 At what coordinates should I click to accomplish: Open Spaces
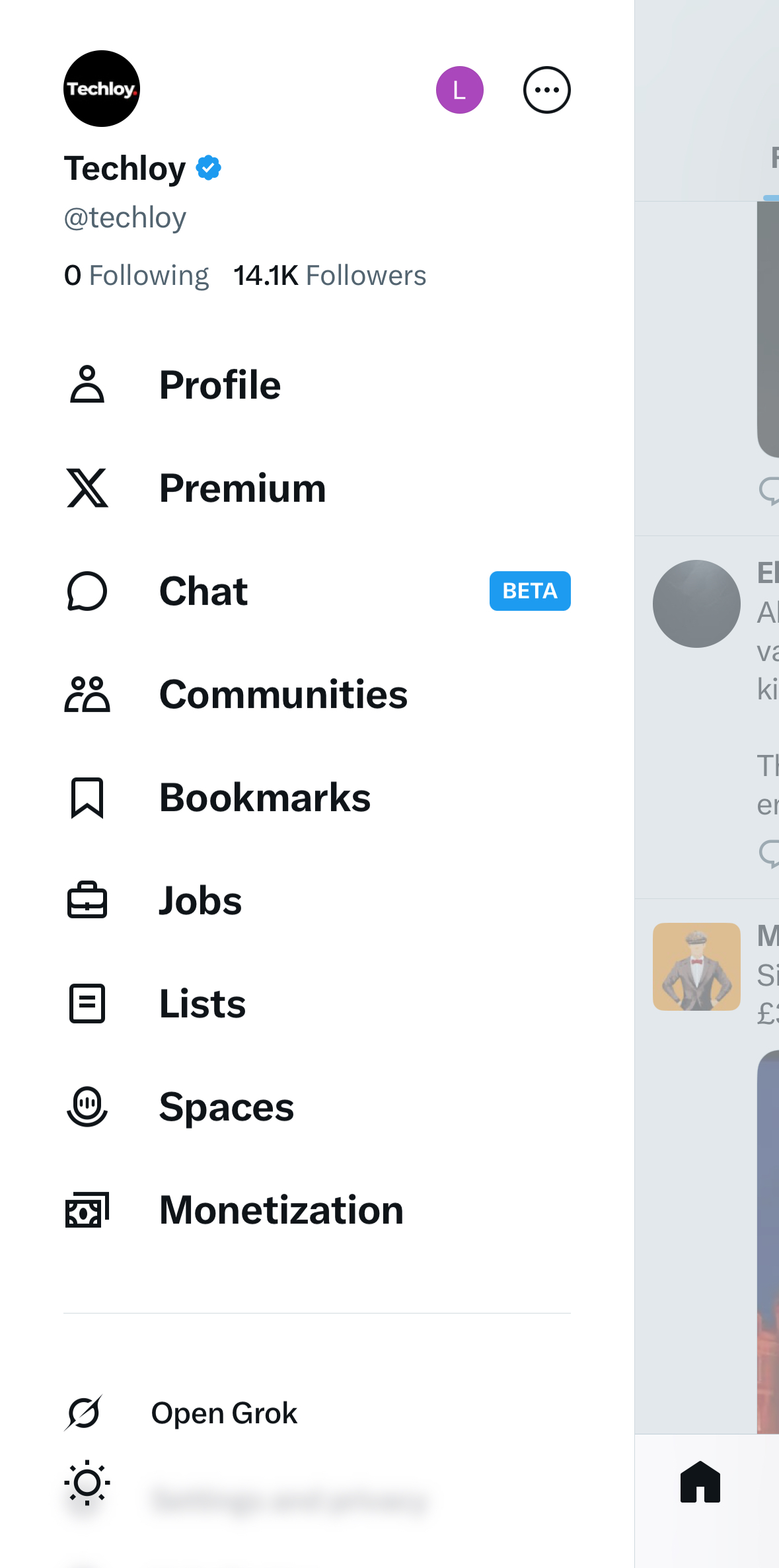coord(227,1107)
